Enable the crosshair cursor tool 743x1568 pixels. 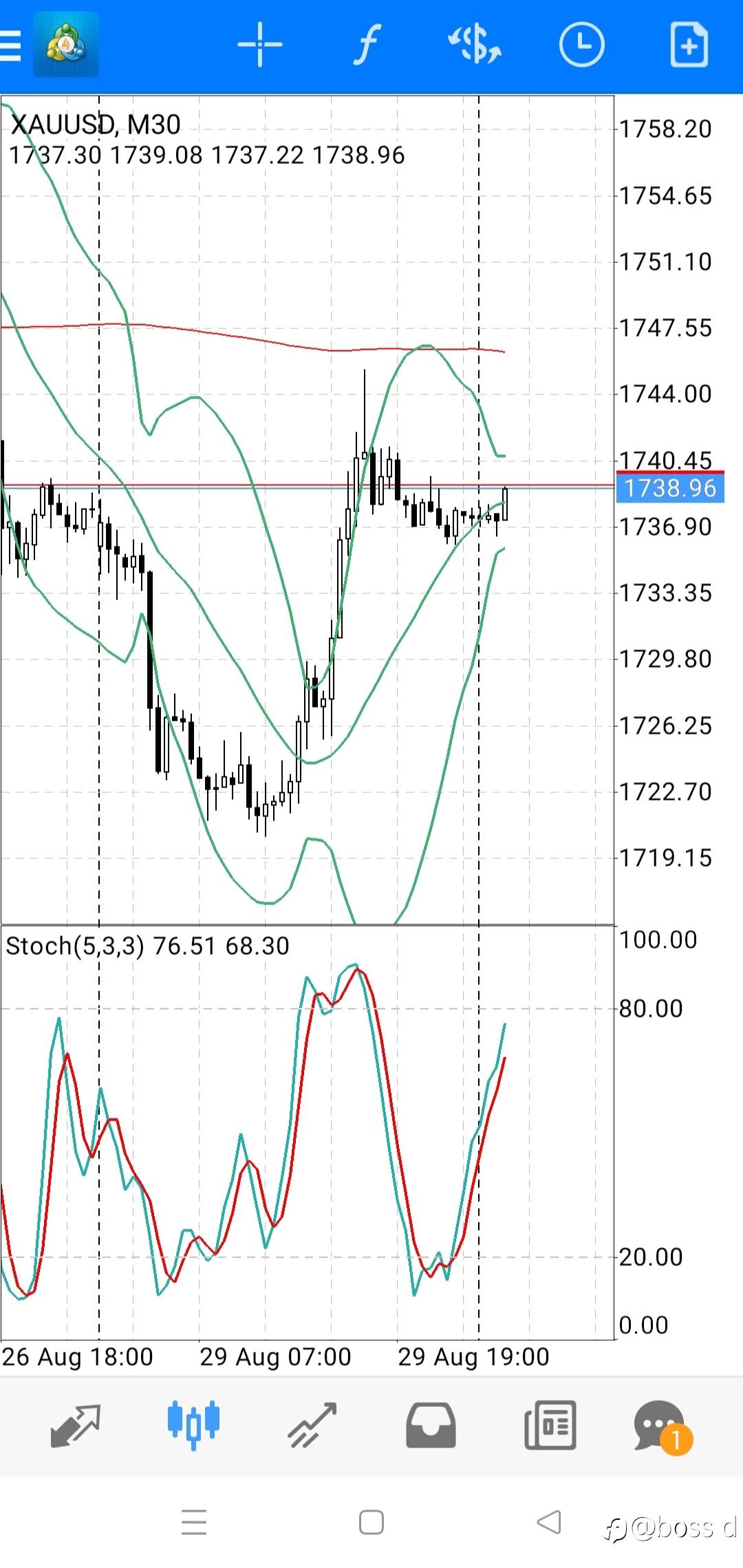tap(260, 45)
